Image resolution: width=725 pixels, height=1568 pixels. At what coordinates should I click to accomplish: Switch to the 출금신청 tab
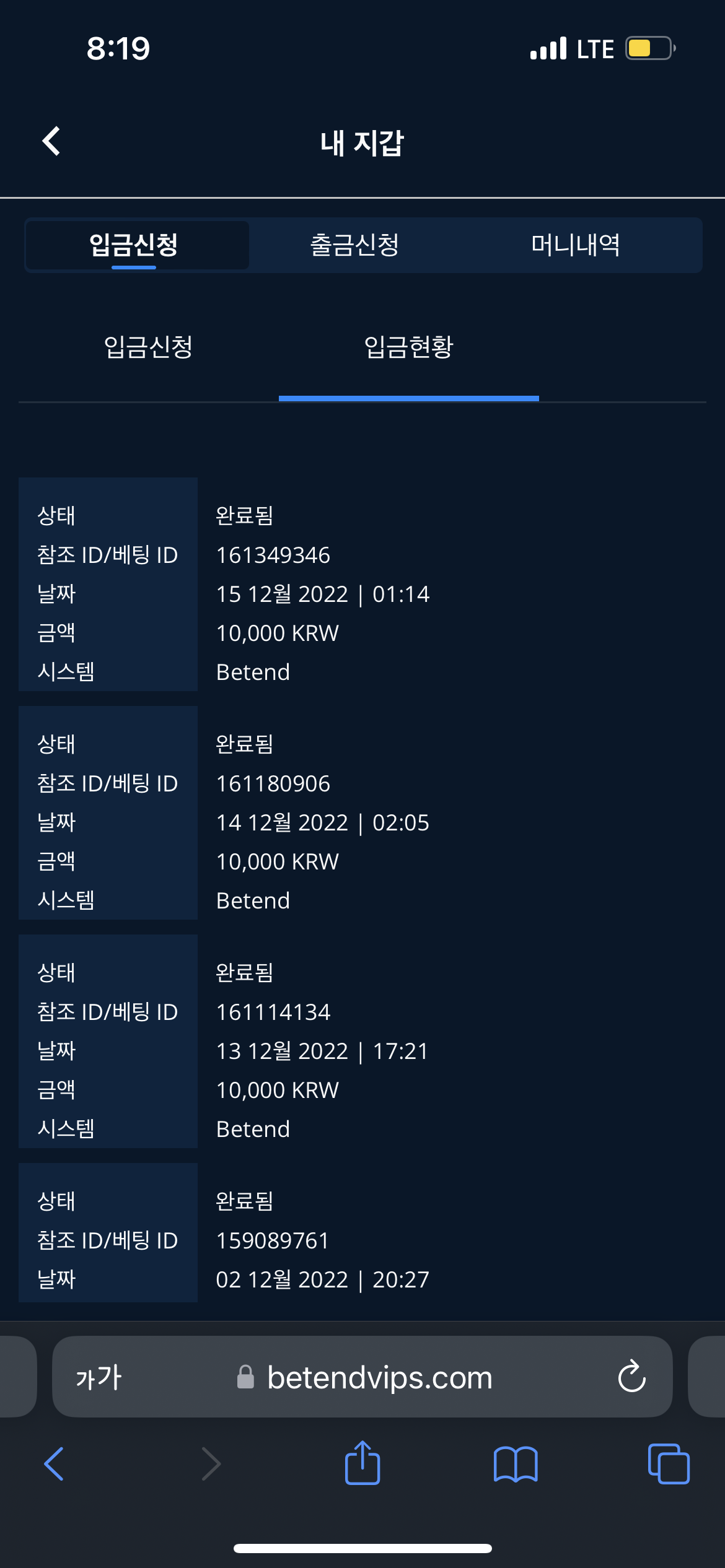pyautogui.click(x=354, y=245)
